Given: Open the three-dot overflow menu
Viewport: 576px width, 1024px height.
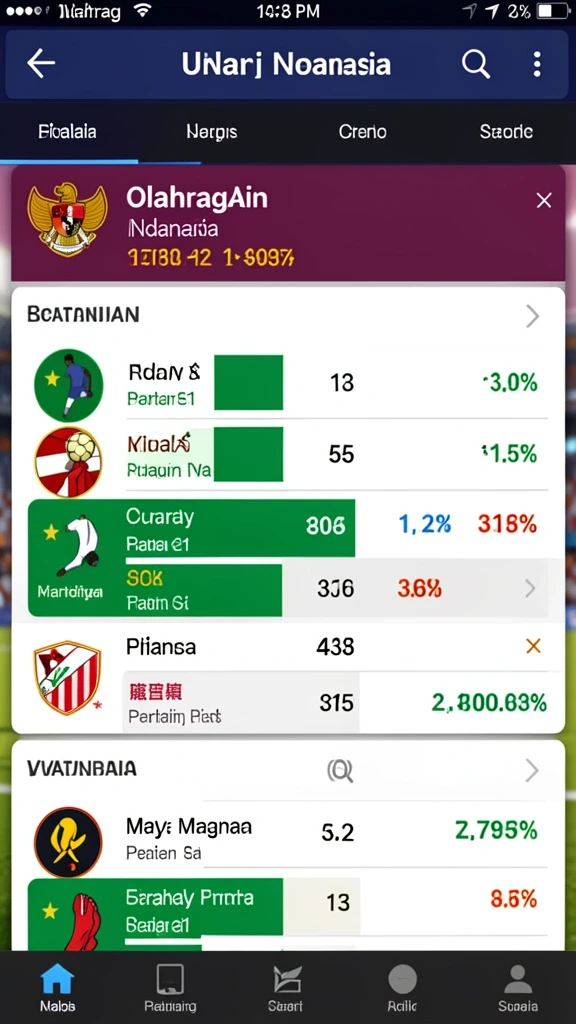Looking at the screenshot, I should [x=537, y=64].
